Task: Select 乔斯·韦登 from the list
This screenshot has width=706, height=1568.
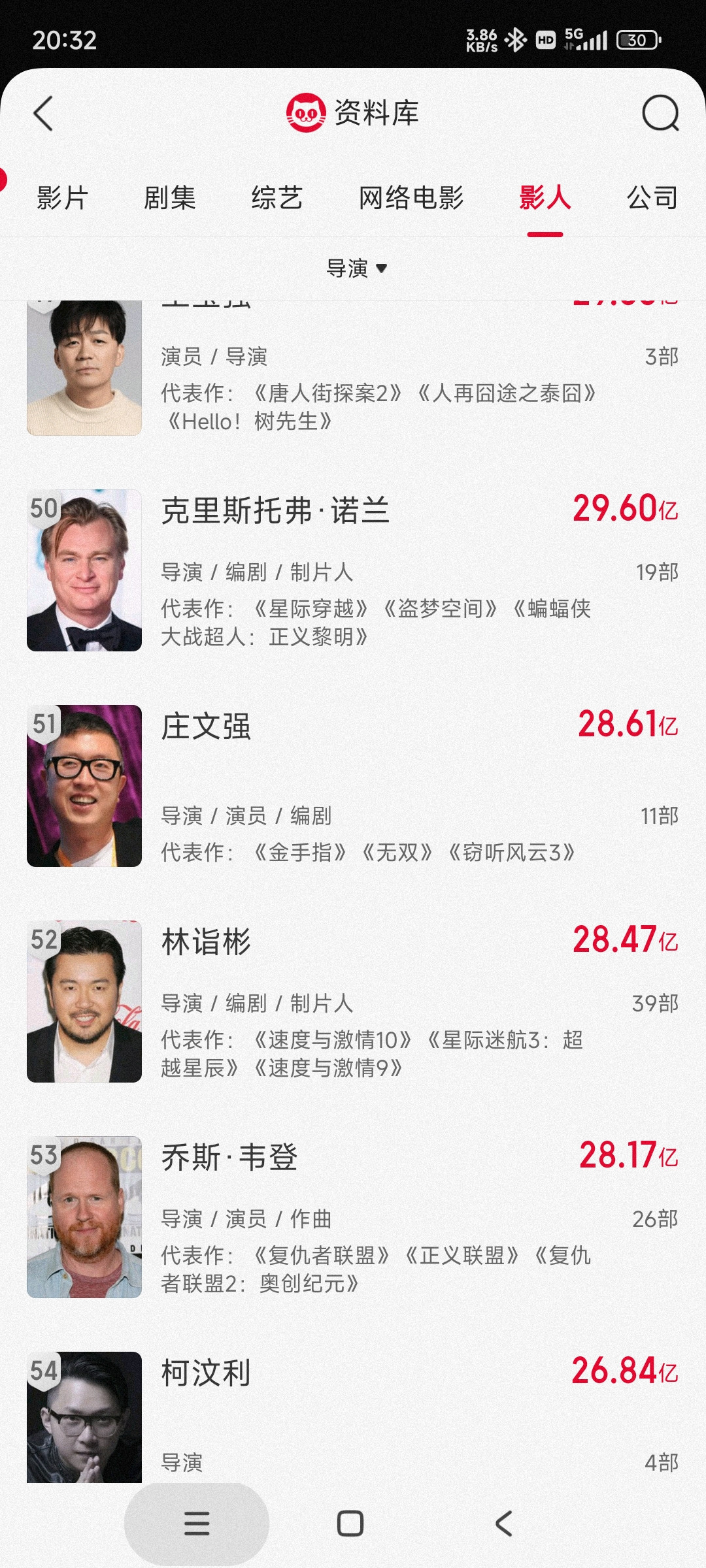Action: click(353, 1217)
